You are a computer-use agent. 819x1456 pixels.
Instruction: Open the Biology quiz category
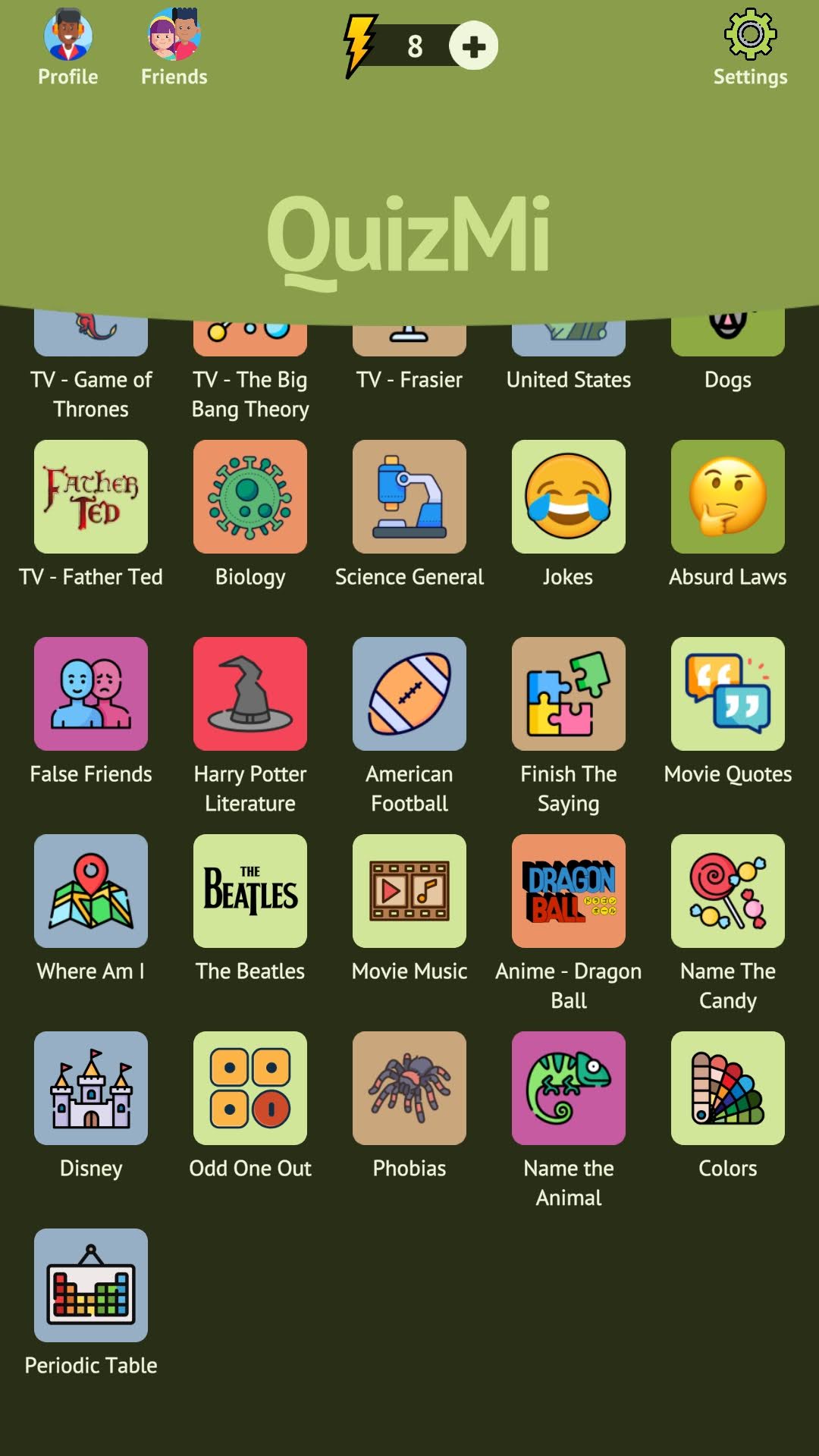click(x=250, y=497)
